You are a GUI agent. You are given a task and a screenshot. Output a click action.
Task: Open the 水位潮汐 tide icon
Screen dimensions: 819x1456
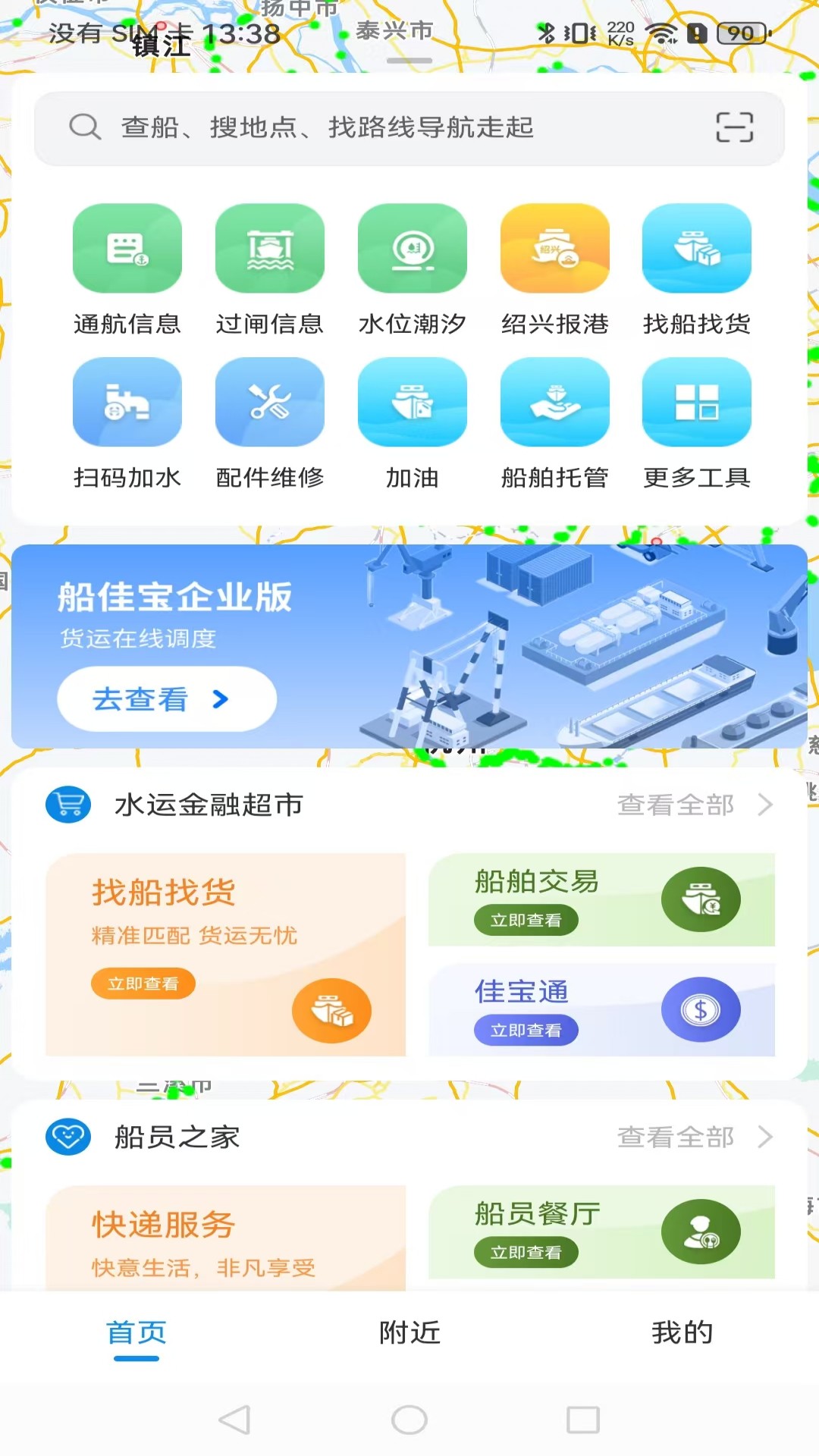[x=412, y=249]
